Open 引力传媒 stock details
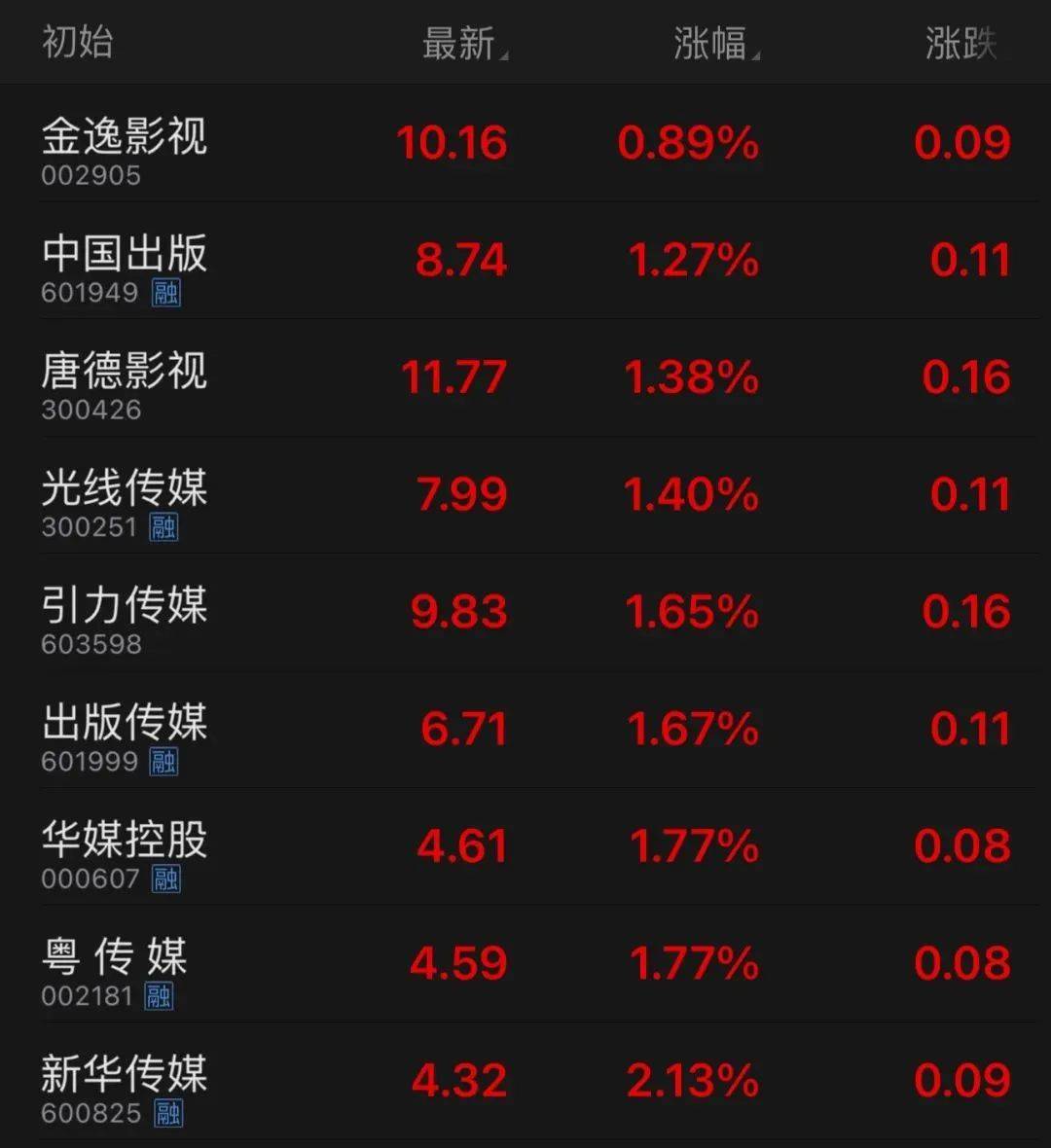 pyautogui.click(x=124, y=606)
